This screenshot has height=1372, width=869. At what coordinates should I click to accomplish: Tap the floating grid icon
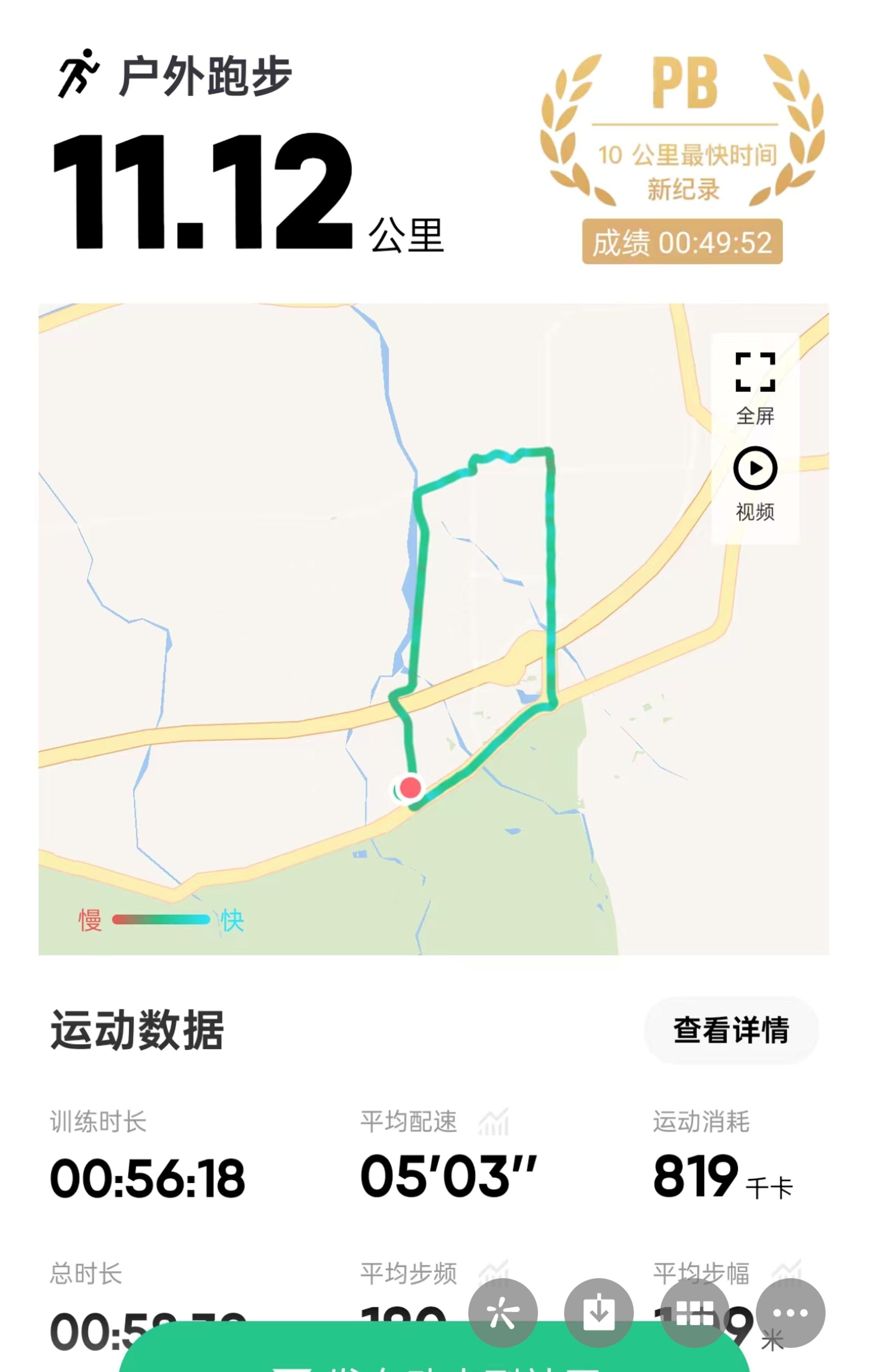pos(694,1313)
